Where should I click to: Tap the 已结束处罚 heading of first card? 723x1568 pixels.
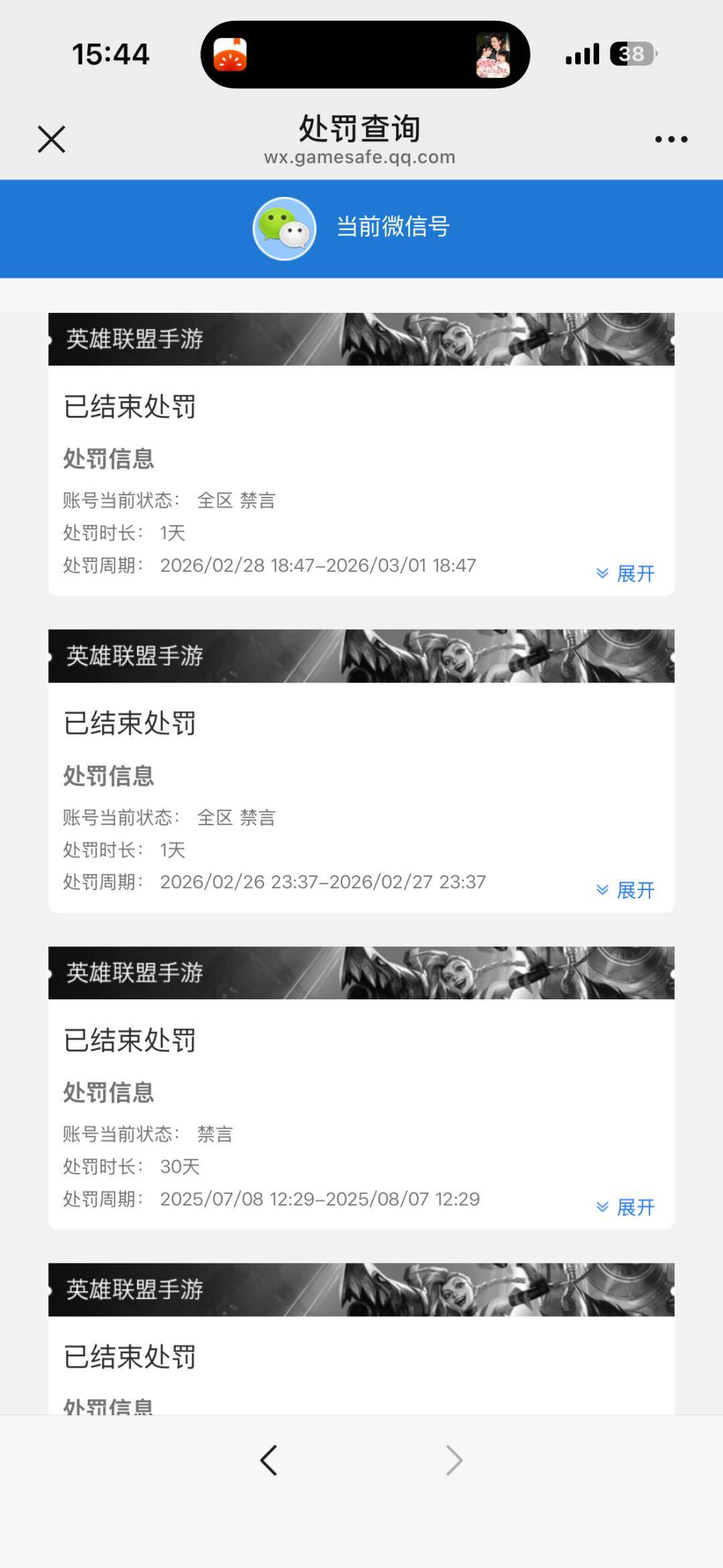tap(129, 406)
